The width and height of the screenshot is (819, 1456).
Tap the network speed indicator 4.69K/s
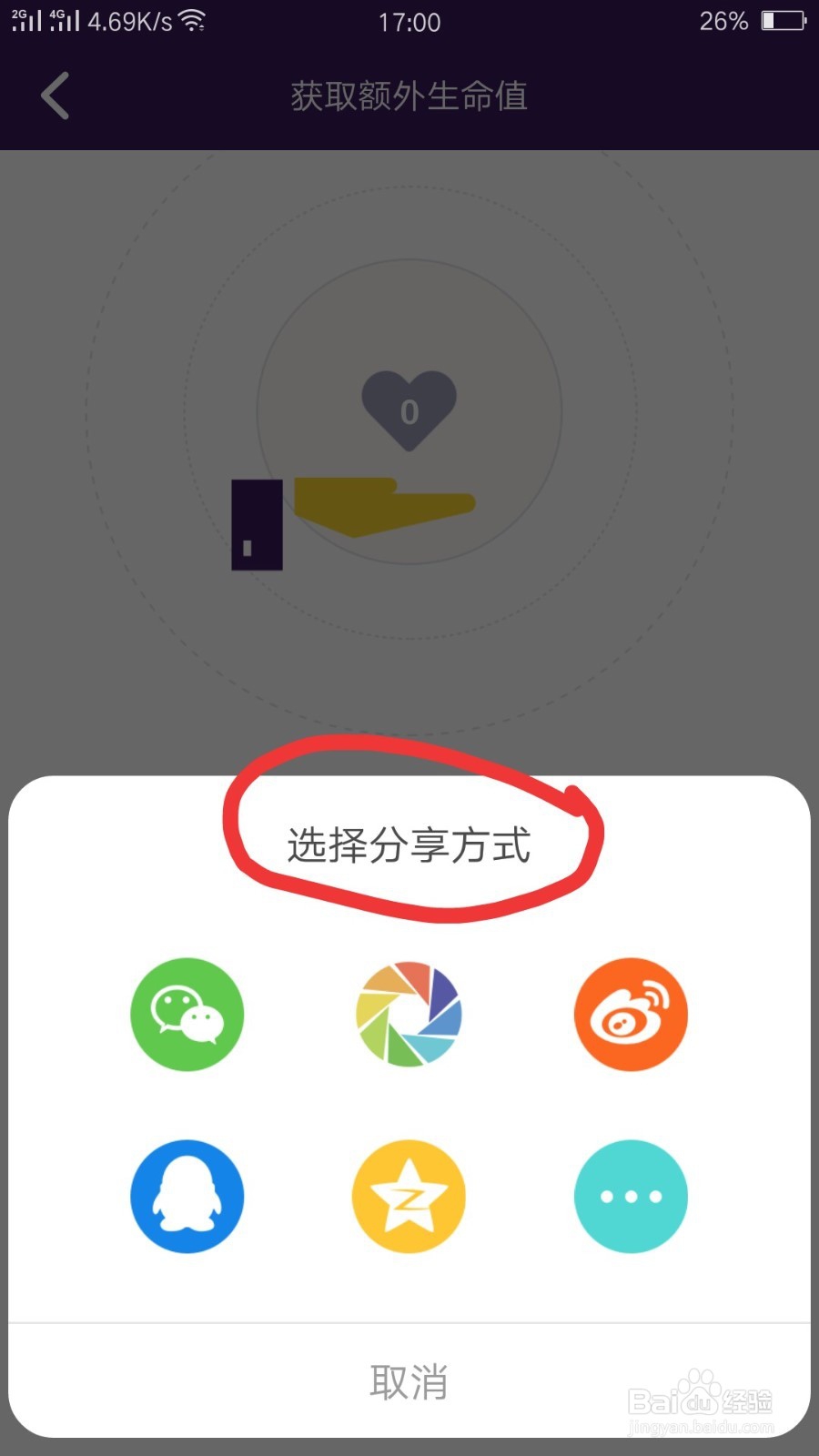click(x=131, y=20)
